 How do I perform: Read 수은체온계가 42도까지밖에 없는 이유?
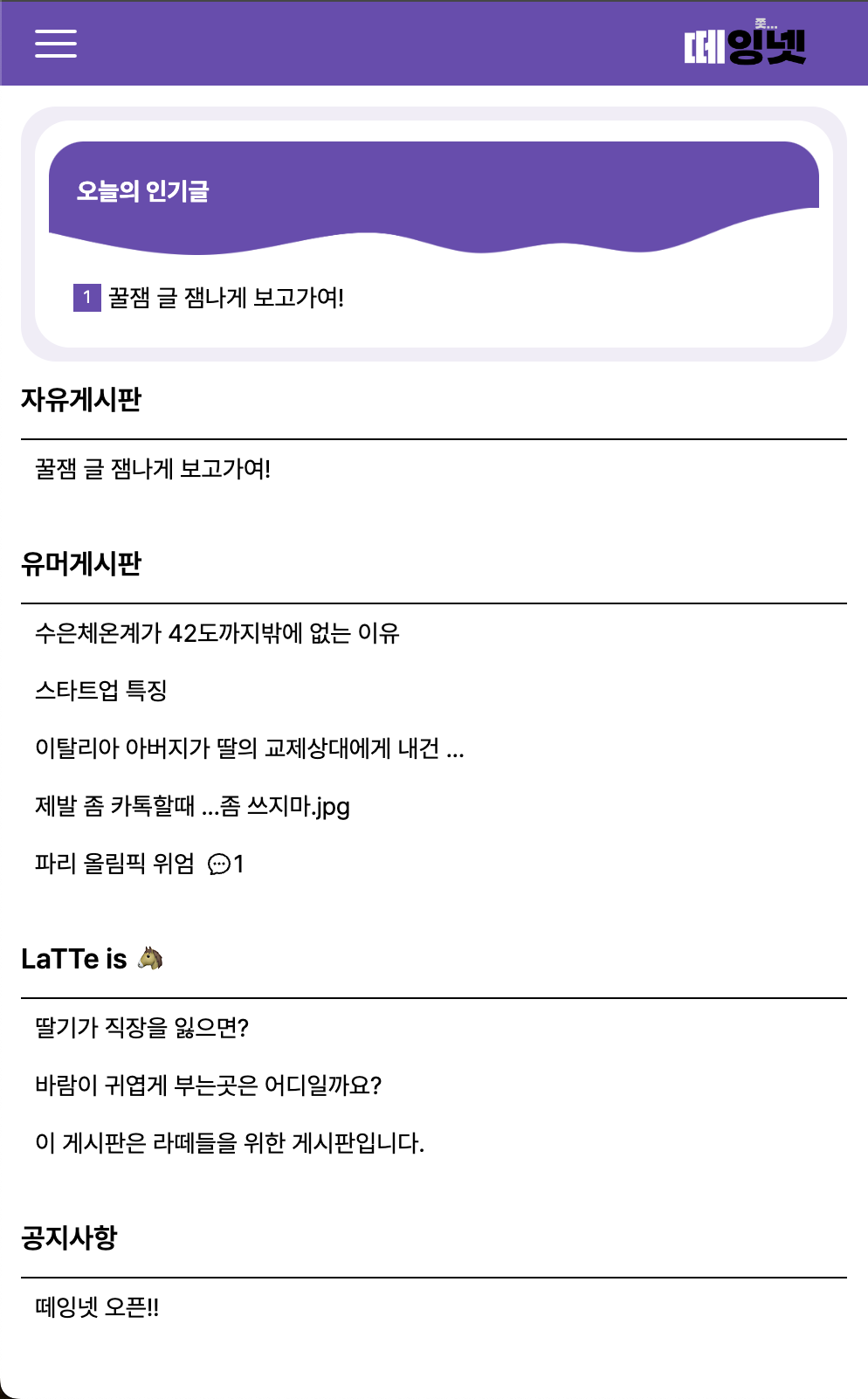coord(217,633)
